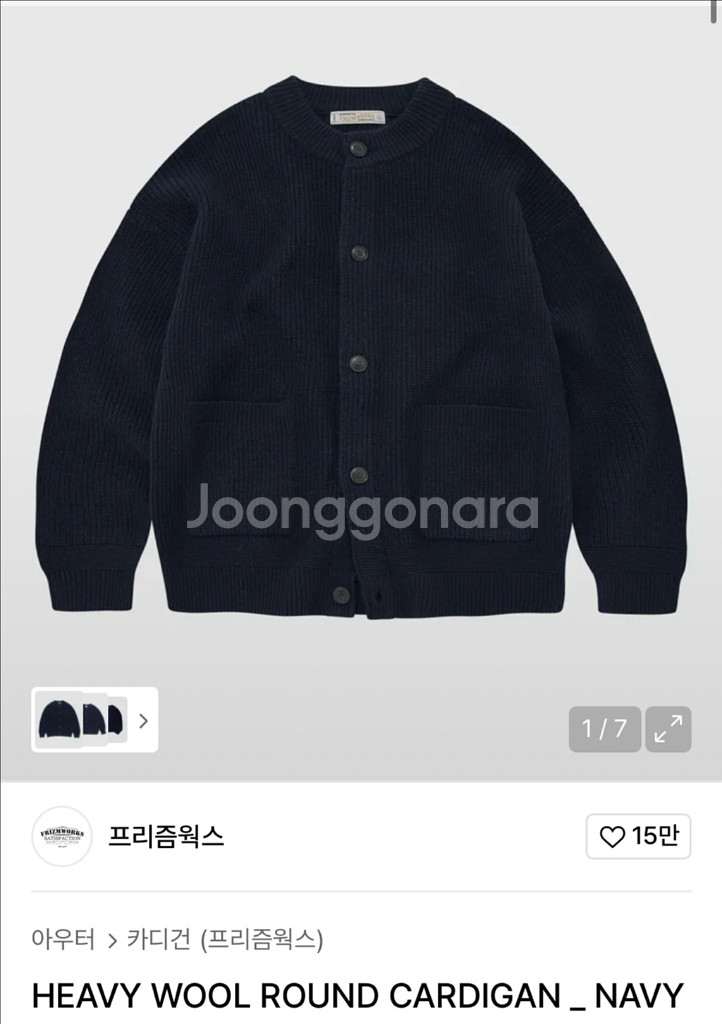The image size is (722, 1024).
Task: Tap the main navy cardigan photo
Action: (361, 360)
